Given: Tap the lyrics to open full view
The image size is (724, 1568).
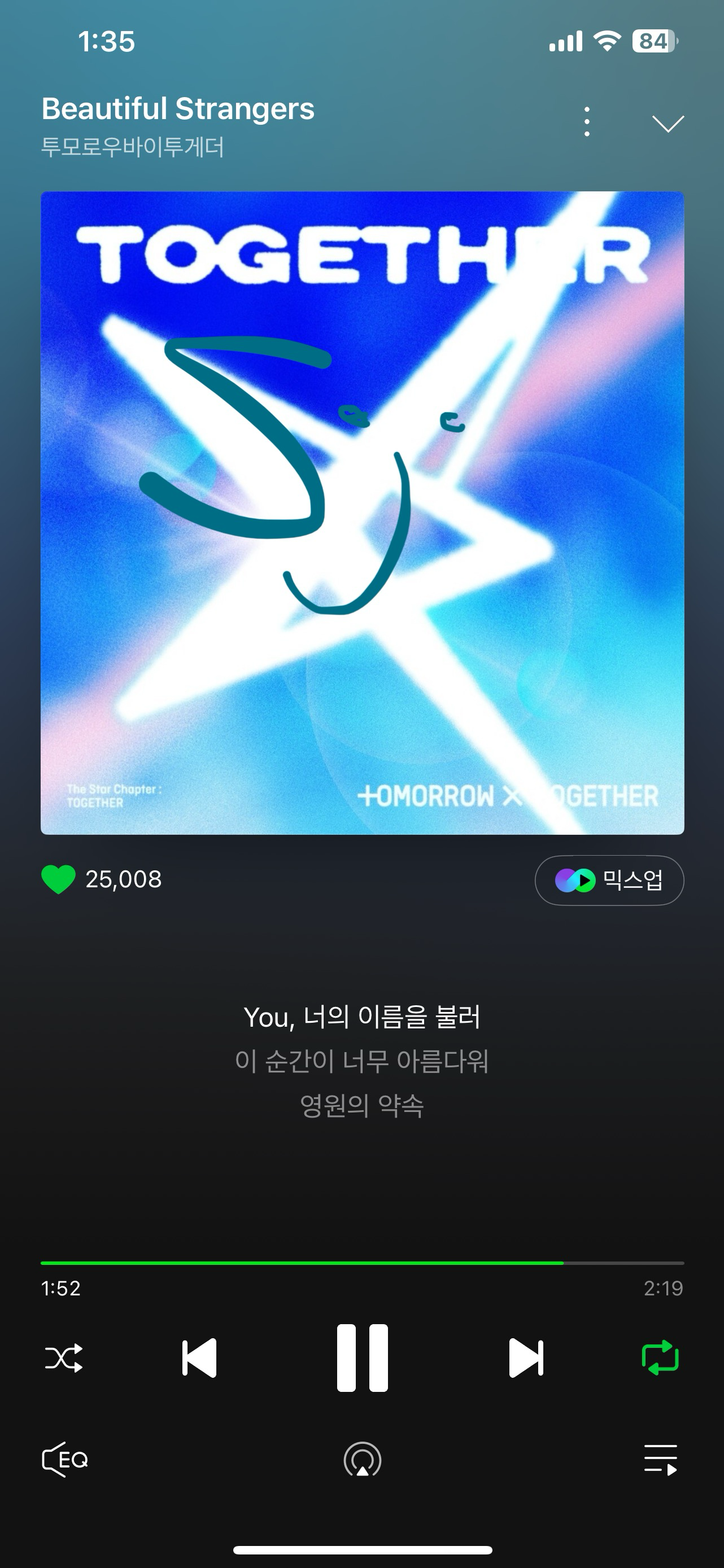Looking at the screenshot, I should pyautogui.click(x=363, y=1061).
